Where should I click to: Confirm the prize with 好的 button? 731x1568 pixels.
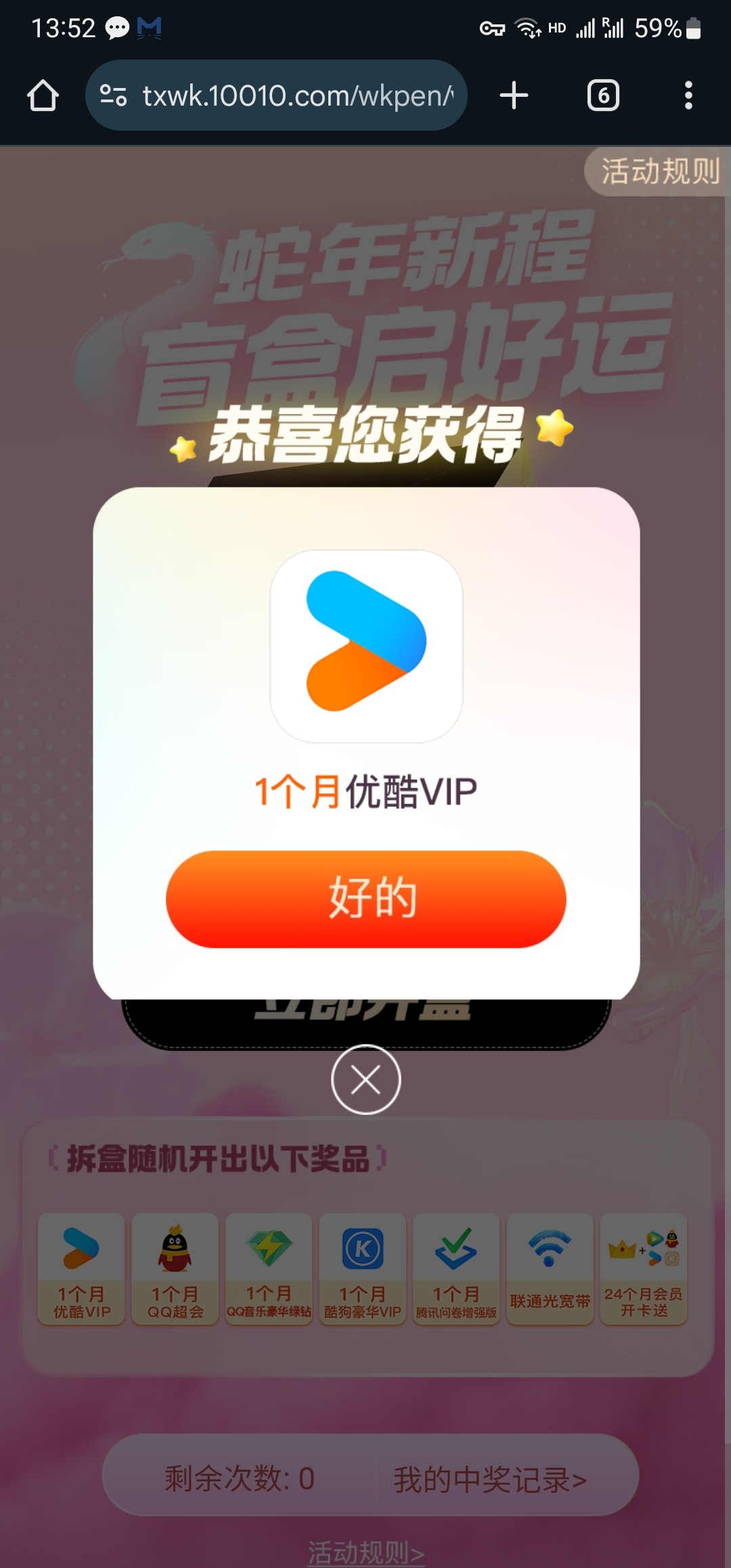365,898
